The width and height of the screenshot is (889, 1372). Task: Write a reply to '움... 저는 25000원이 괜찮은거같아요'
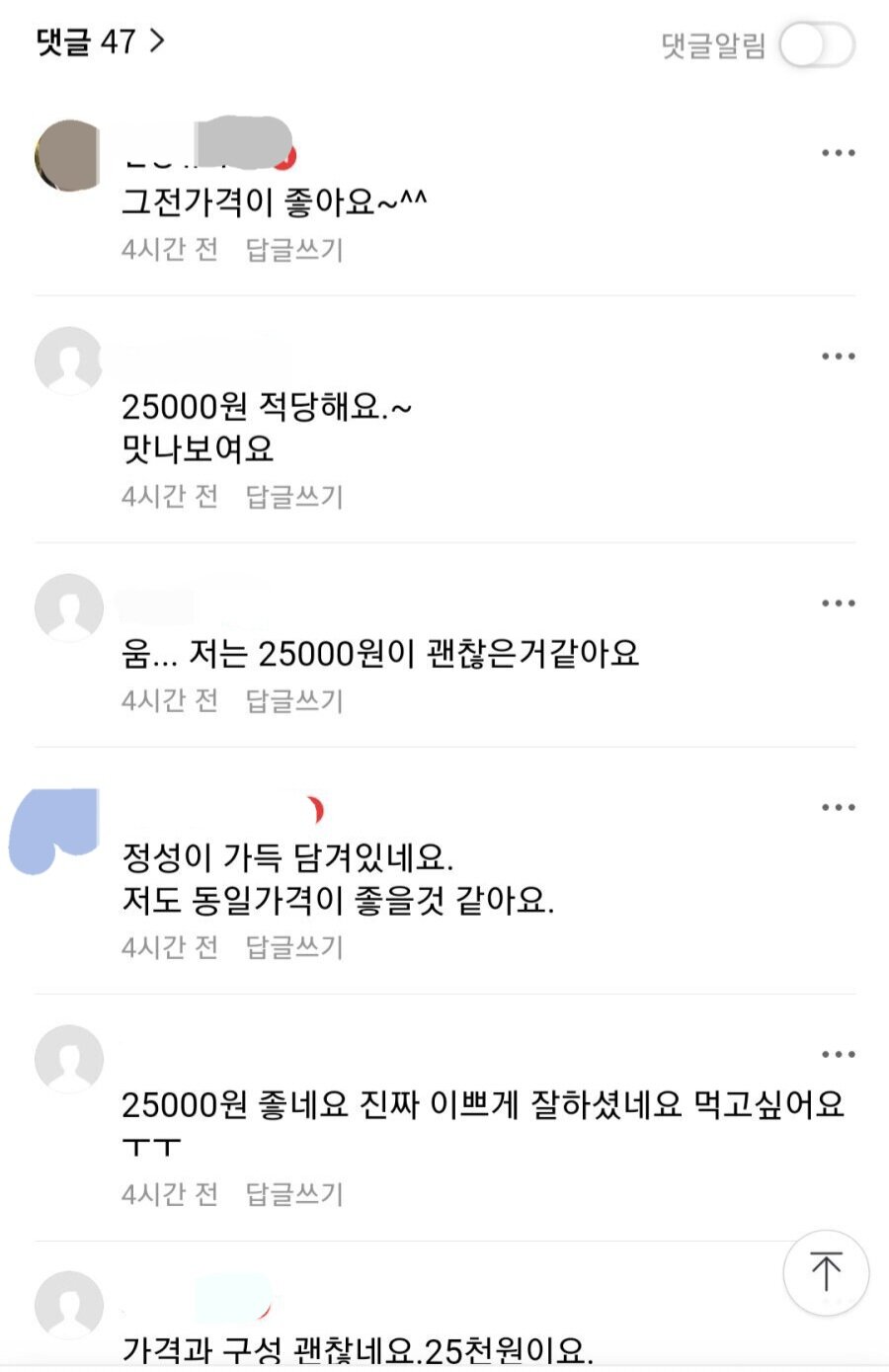[x=293, y=701]
